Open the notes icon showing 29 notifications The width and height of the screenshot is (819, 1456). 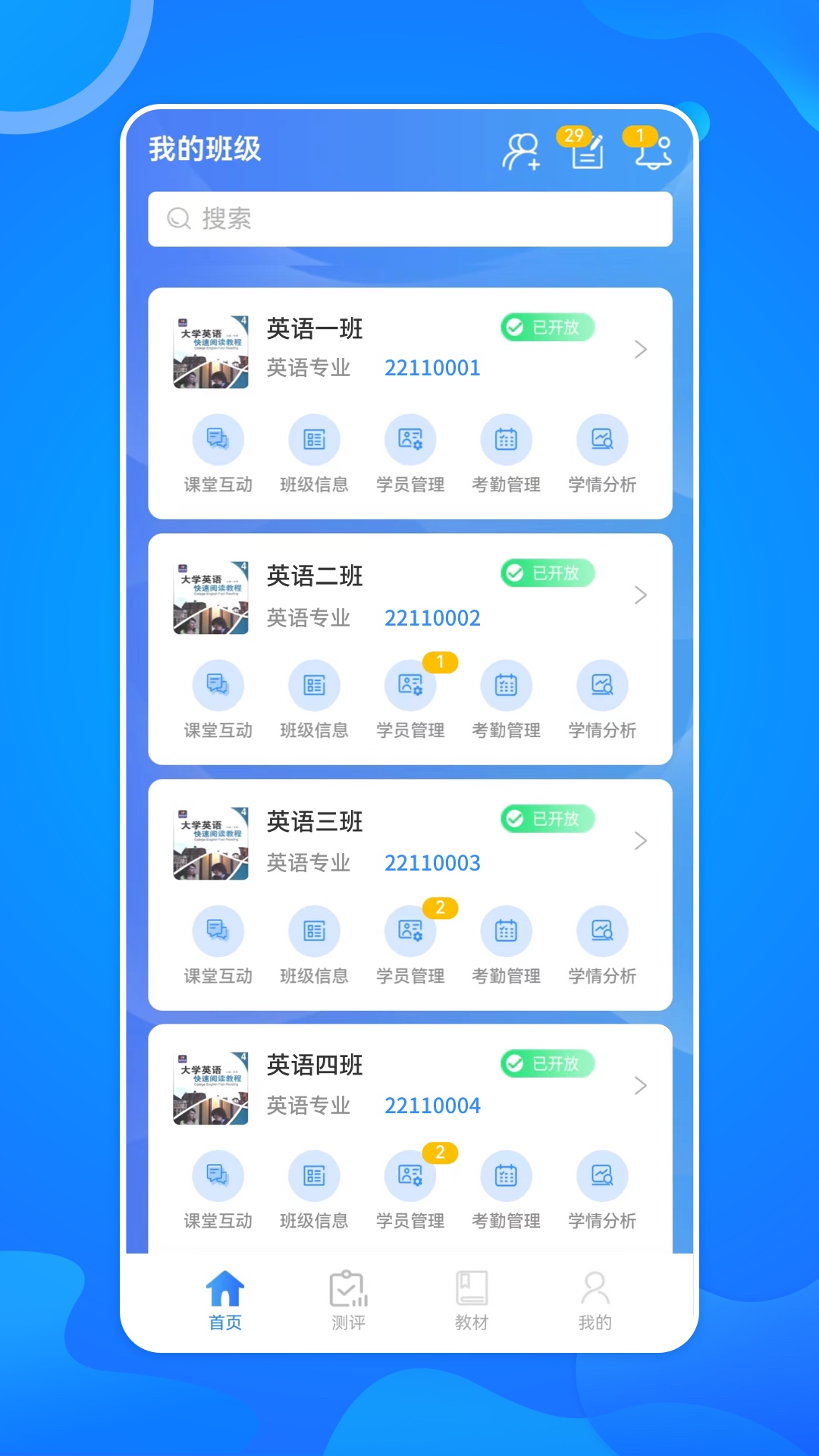point(585,150)
